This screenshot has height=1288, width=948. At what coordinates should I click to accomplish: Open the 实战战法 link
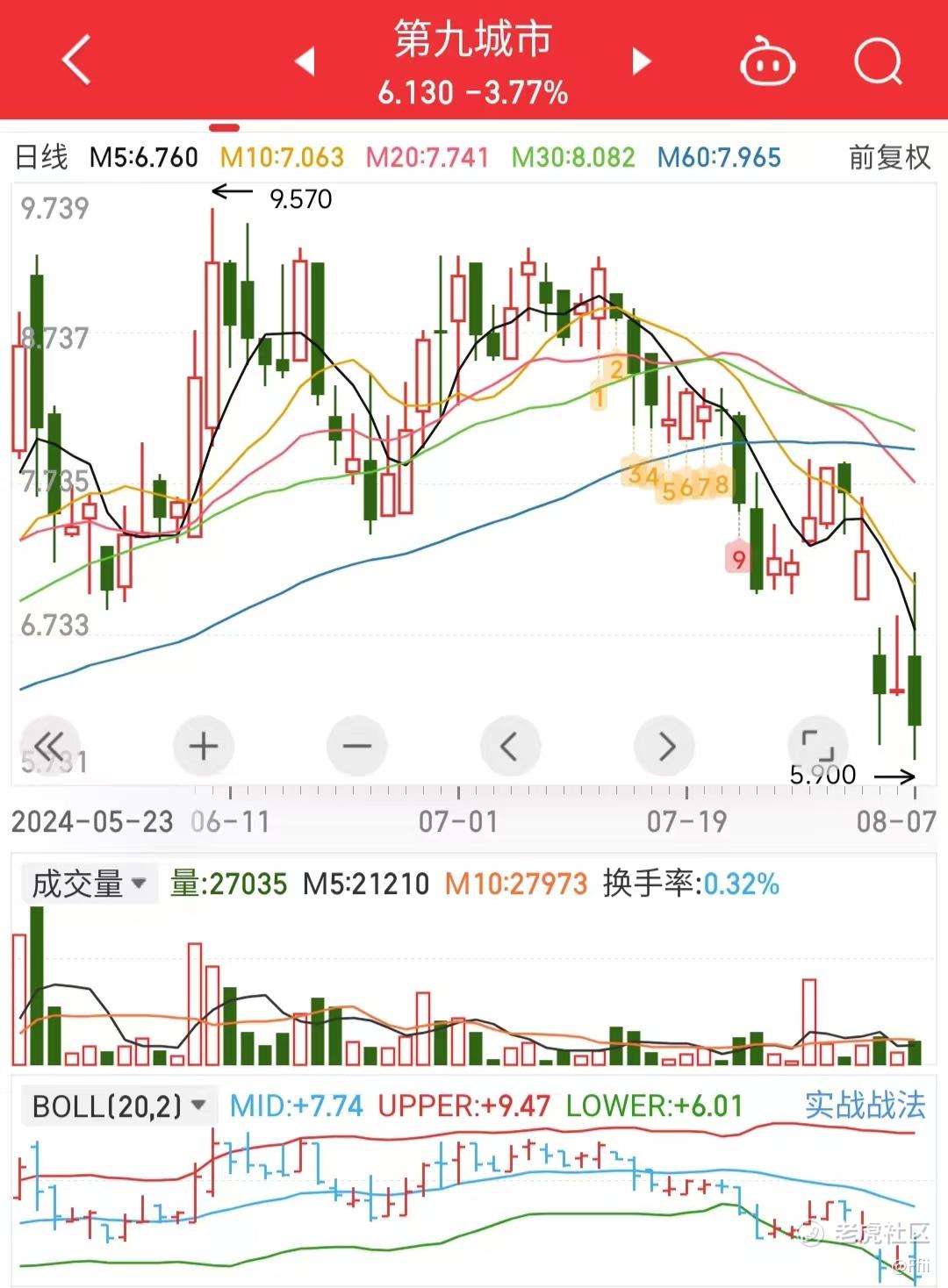pos(865,1105)
